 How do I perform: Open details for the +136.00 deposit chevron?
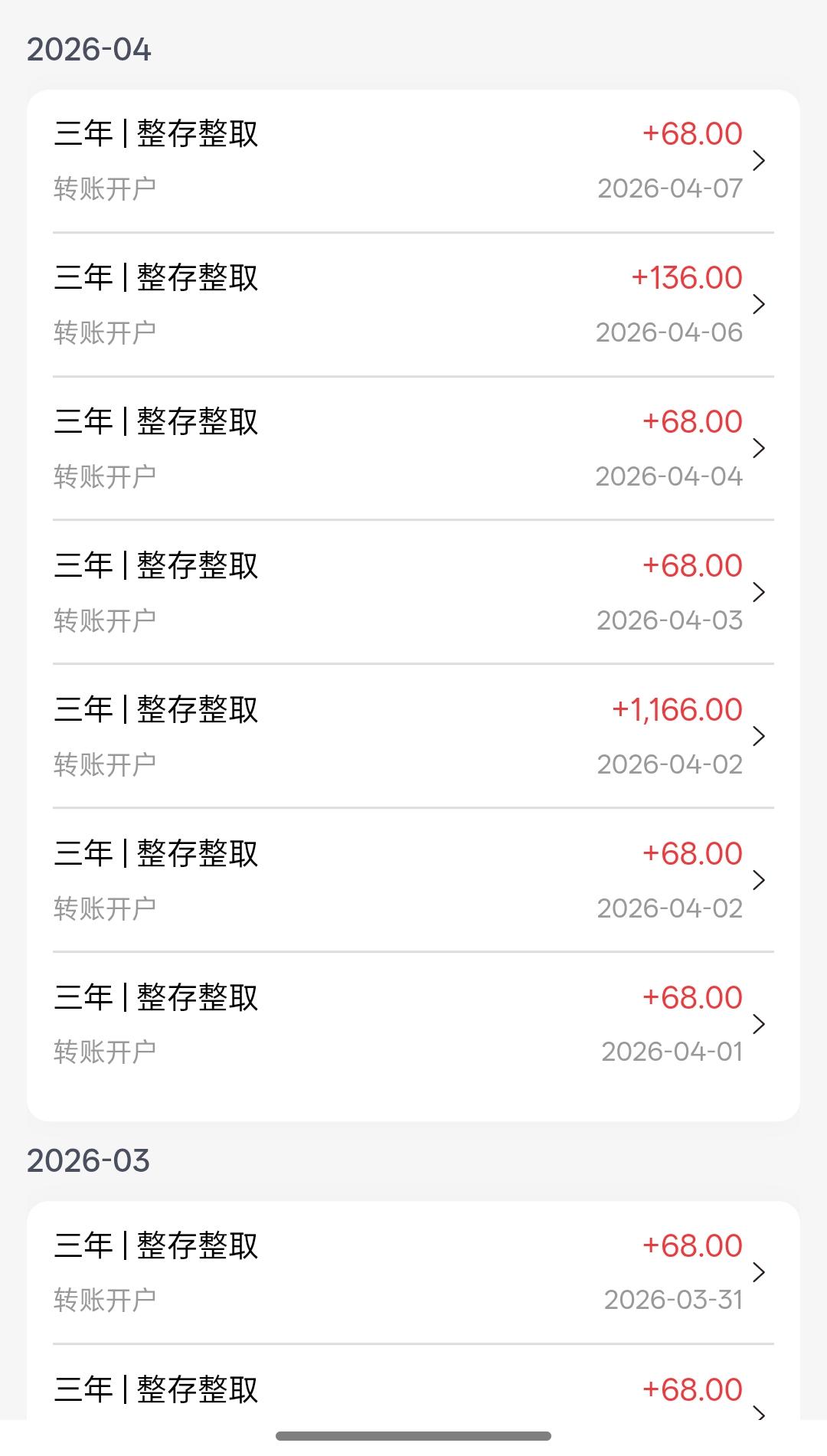(760, 305)
